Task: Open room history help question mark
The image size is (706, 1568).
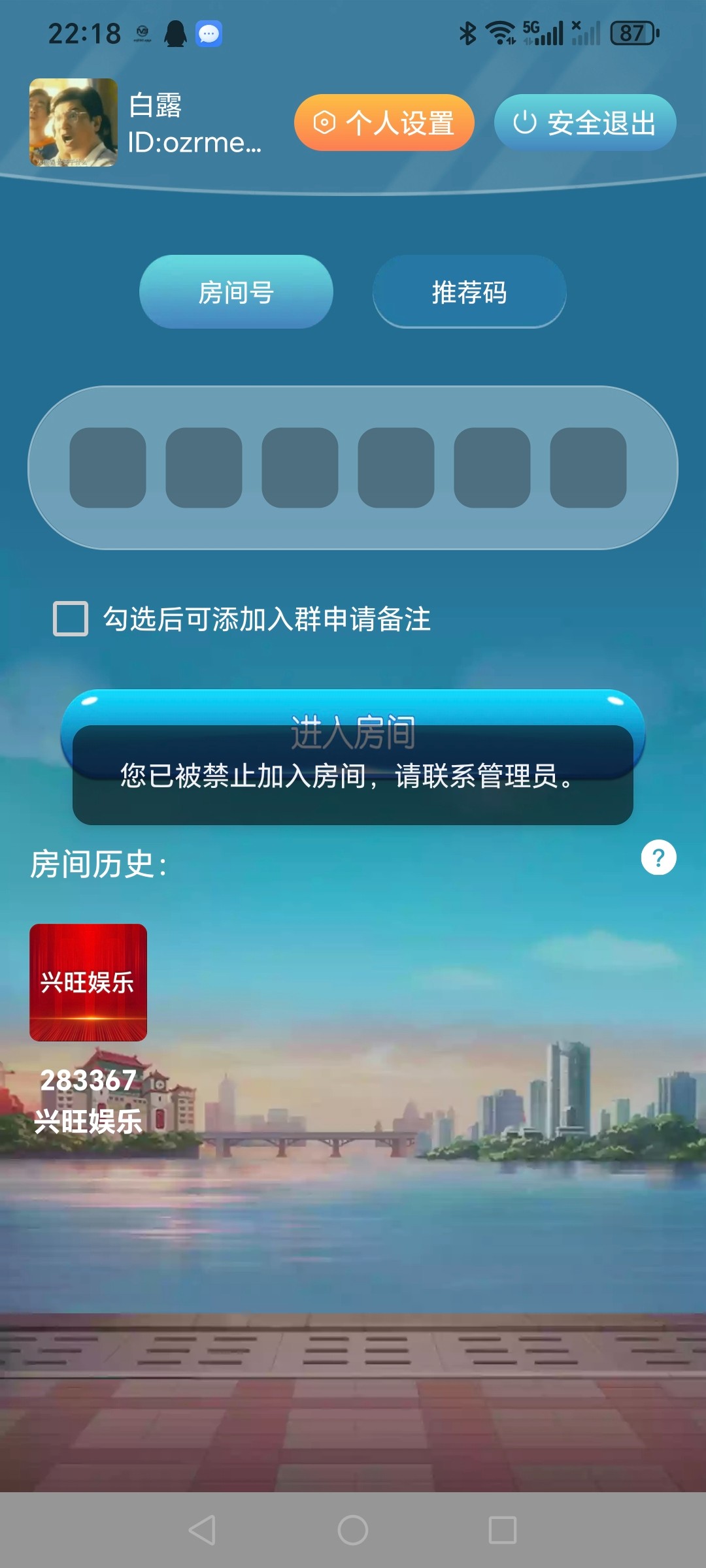Action: point(658,857)
